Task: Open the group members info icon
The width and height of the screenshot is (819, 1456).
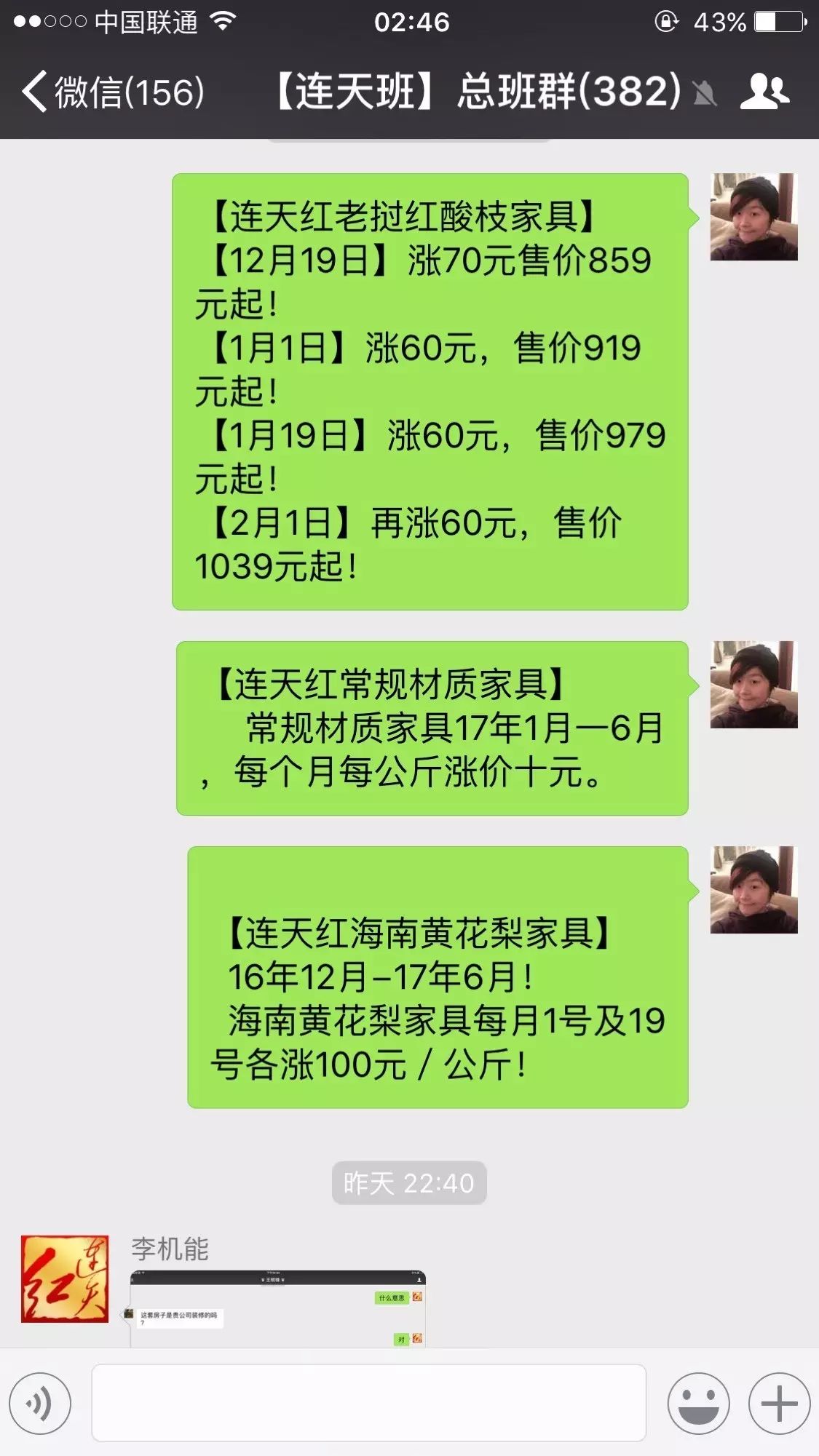Action: point(764,92)
